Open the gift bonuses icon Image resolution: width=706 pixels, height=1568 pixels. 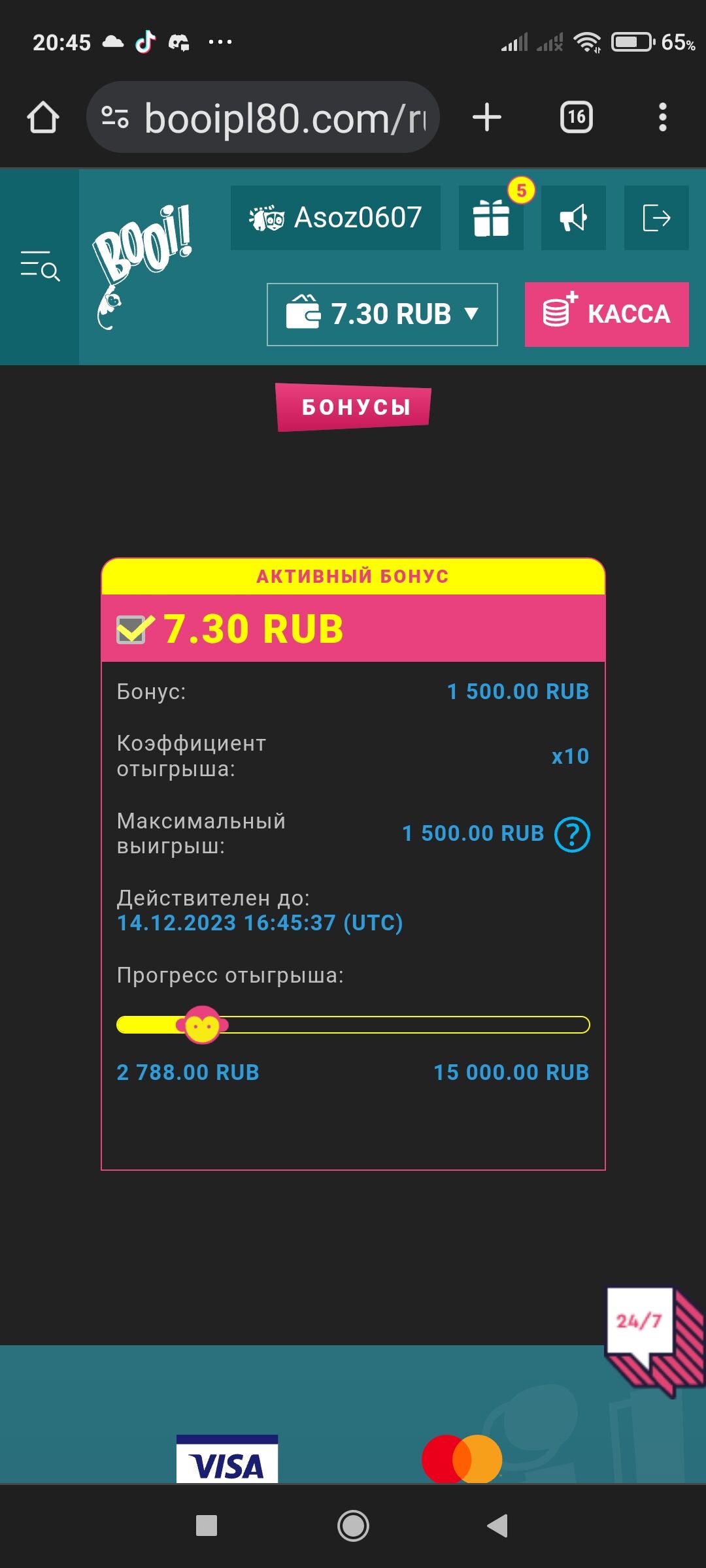(491, 218)
